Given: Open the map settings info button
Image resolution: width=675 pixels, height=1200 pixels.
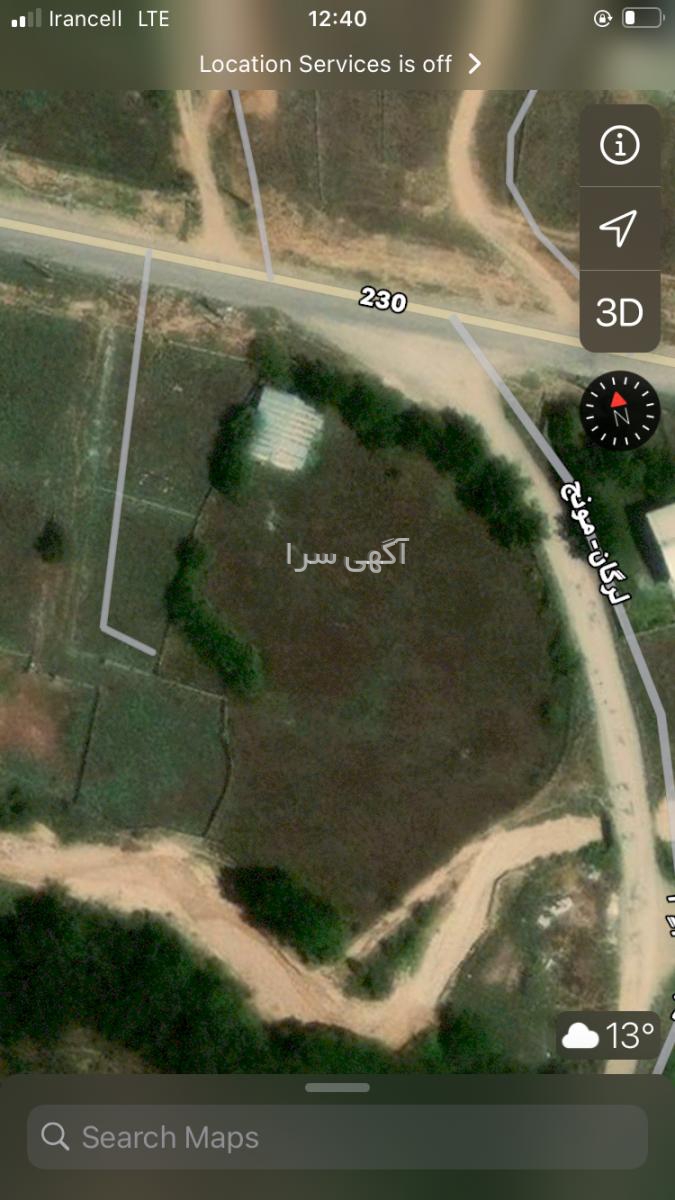Looking at the screenshot, I should (619, 146).
